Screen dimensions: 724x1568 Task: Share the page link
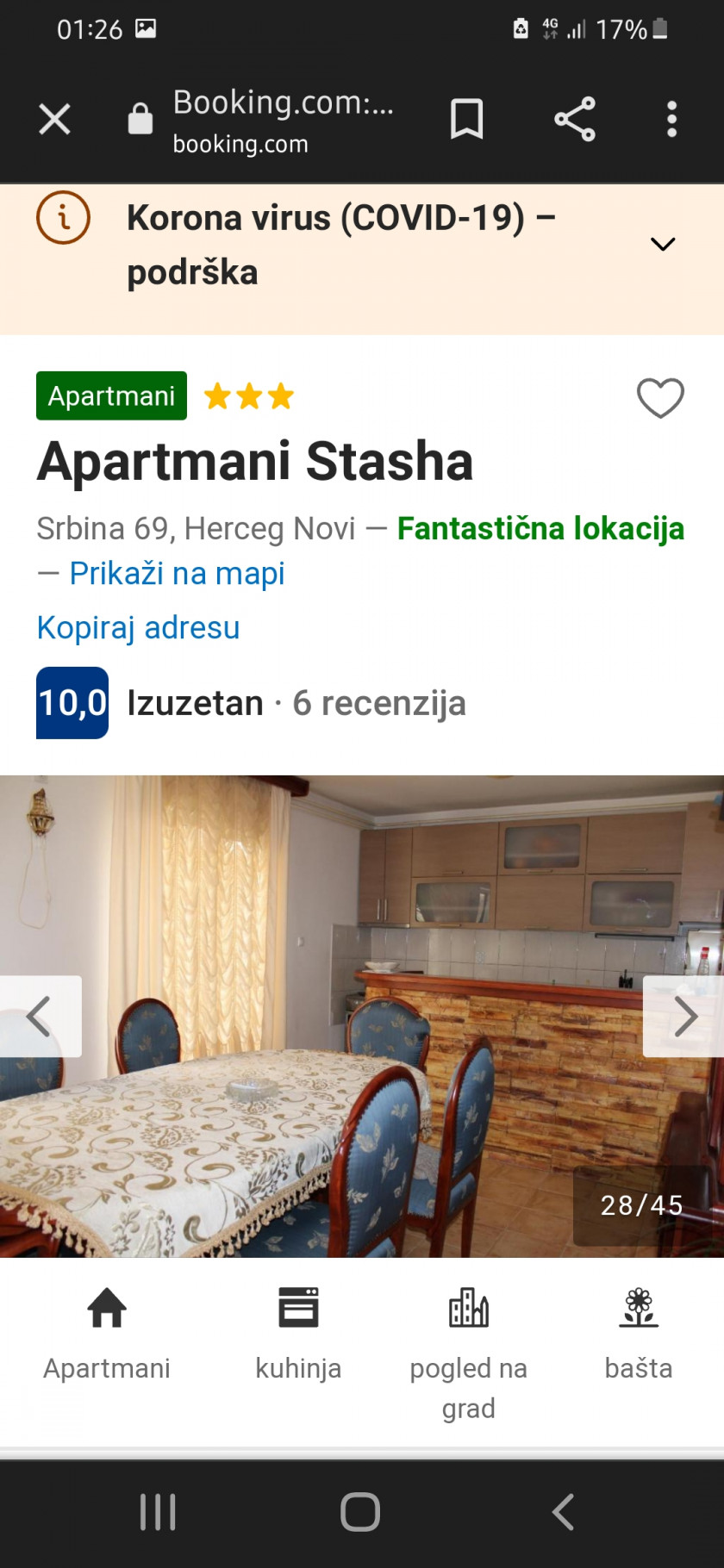coord(575,119)
